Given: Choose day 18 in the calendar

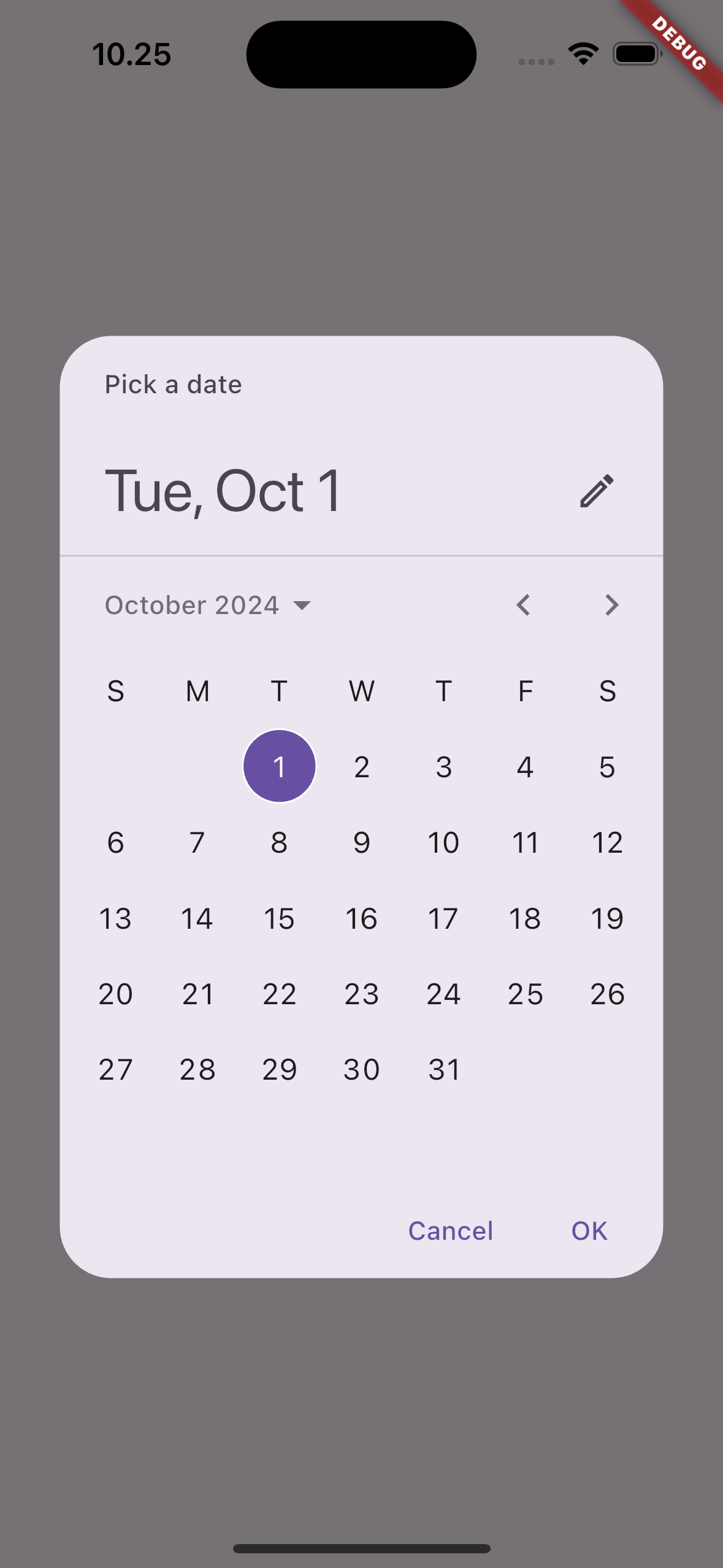Looking at the screenshot, I should (526, 918).
